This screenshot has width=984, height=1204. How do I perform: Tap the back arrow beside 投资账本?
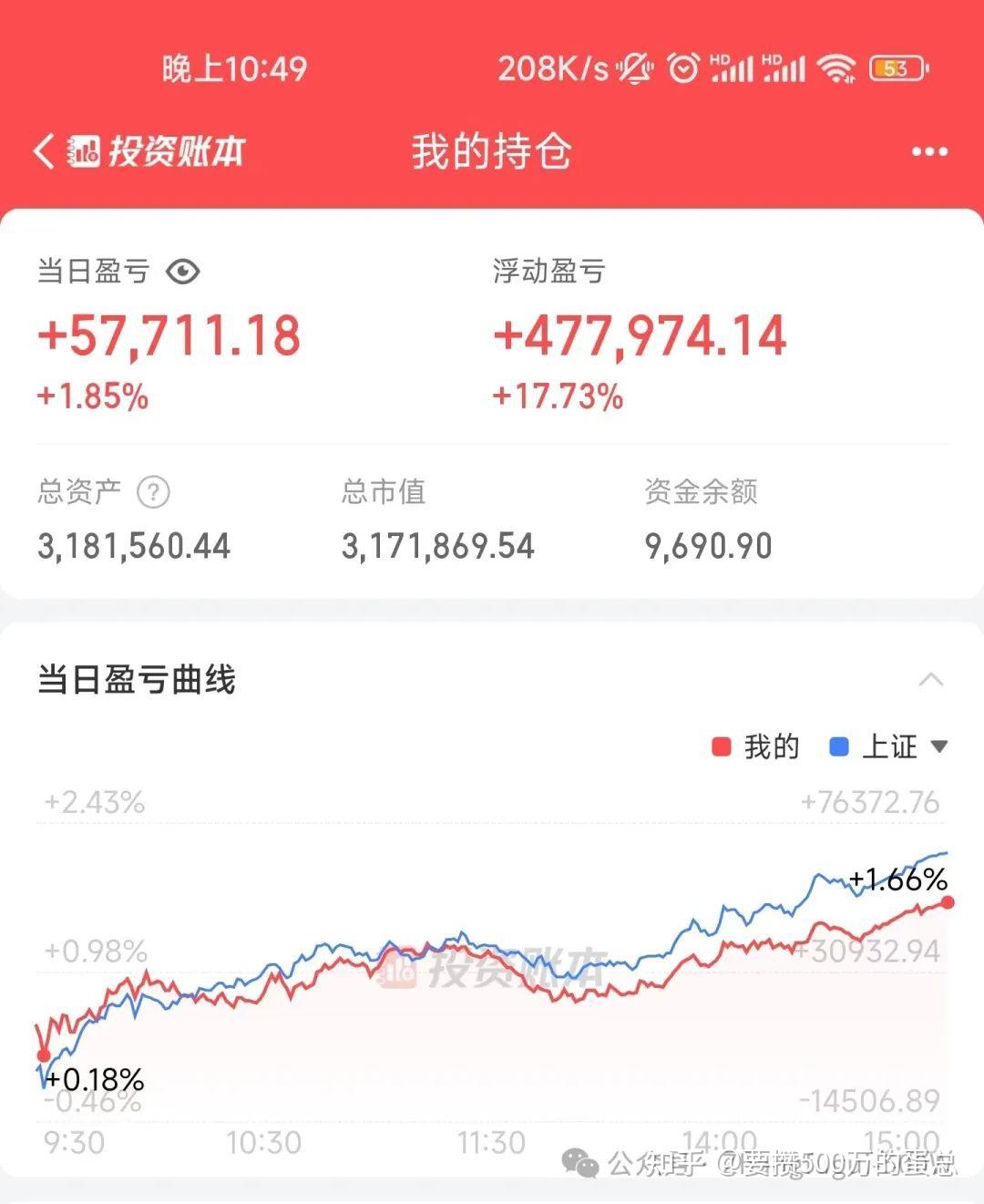(43, 152)
